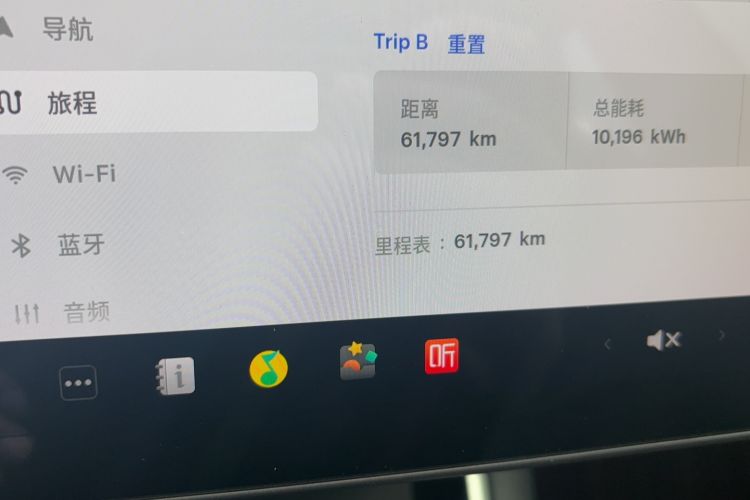Open the three-dots app launcher
This screenshot has height=500, width=750.
pyautogui.click(x=78, y=382)
